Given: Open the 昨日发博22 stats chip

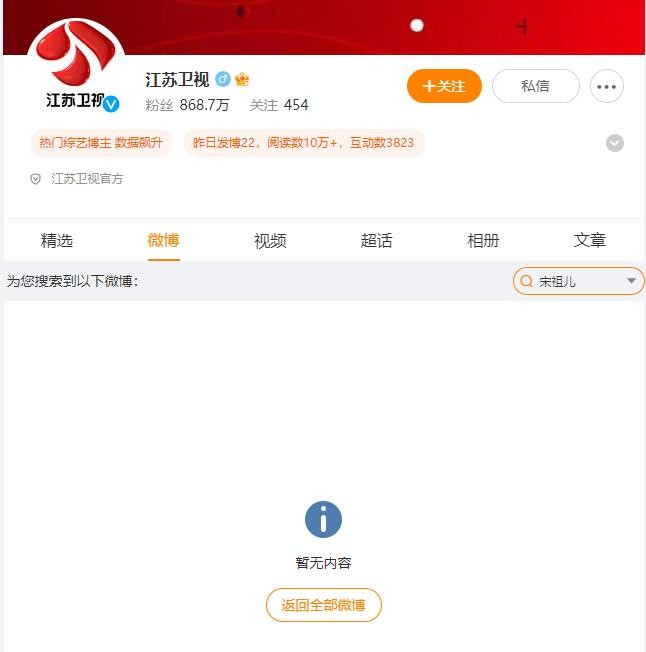Looking at the screenshot, I should (x=303, y=143).
